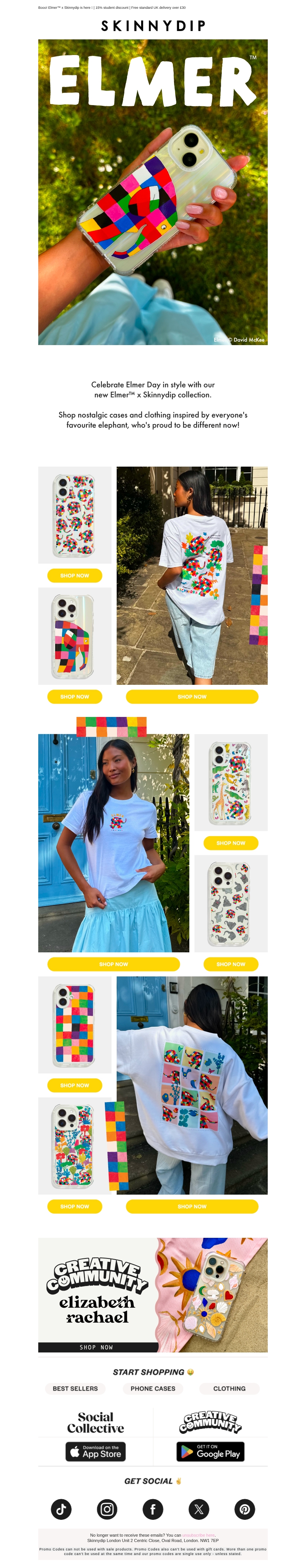Image resolution: width=306 pixels, height=1568 pixels.
Task: Open the Facebook icon
Action: pos(153,1509)
